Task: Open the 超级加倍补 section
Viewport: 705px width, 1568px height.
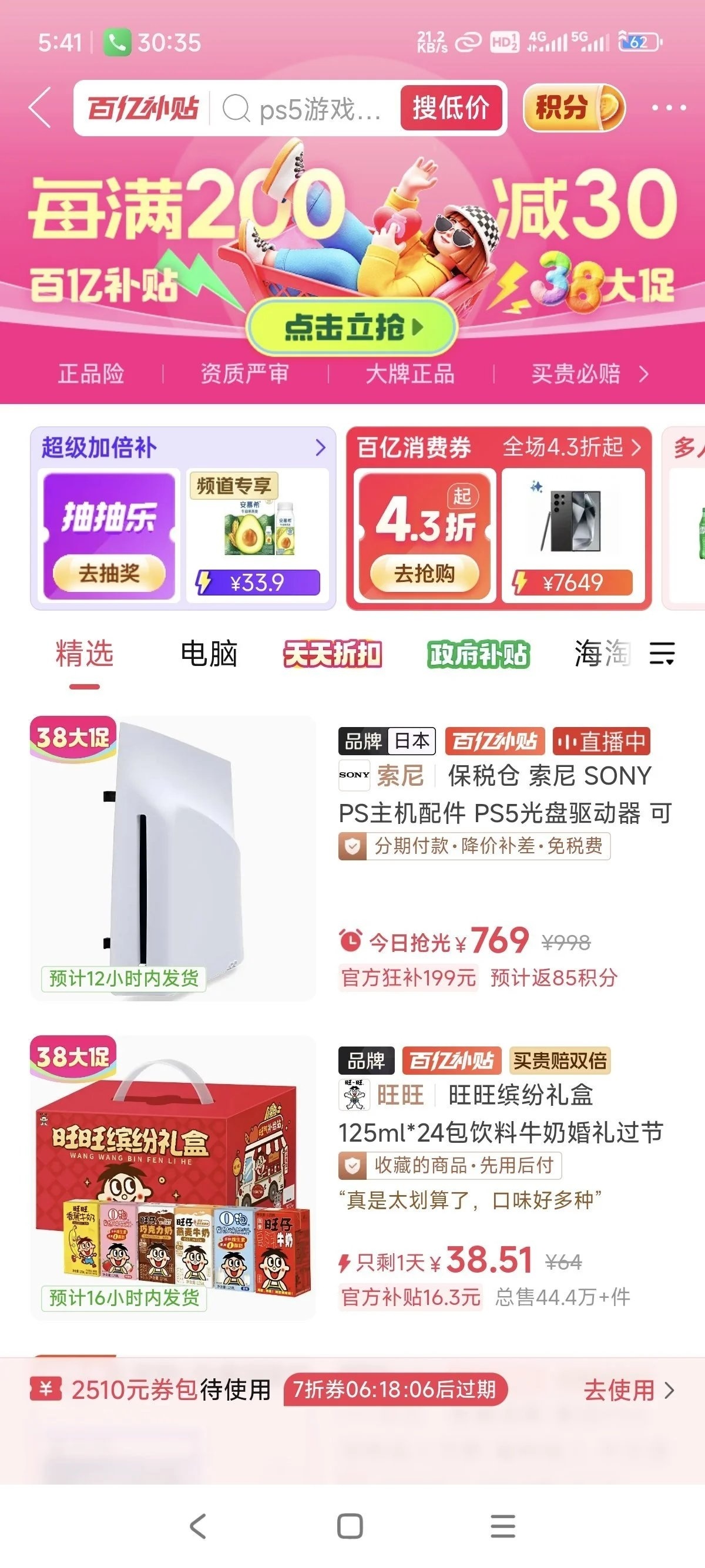Action: 183,447
